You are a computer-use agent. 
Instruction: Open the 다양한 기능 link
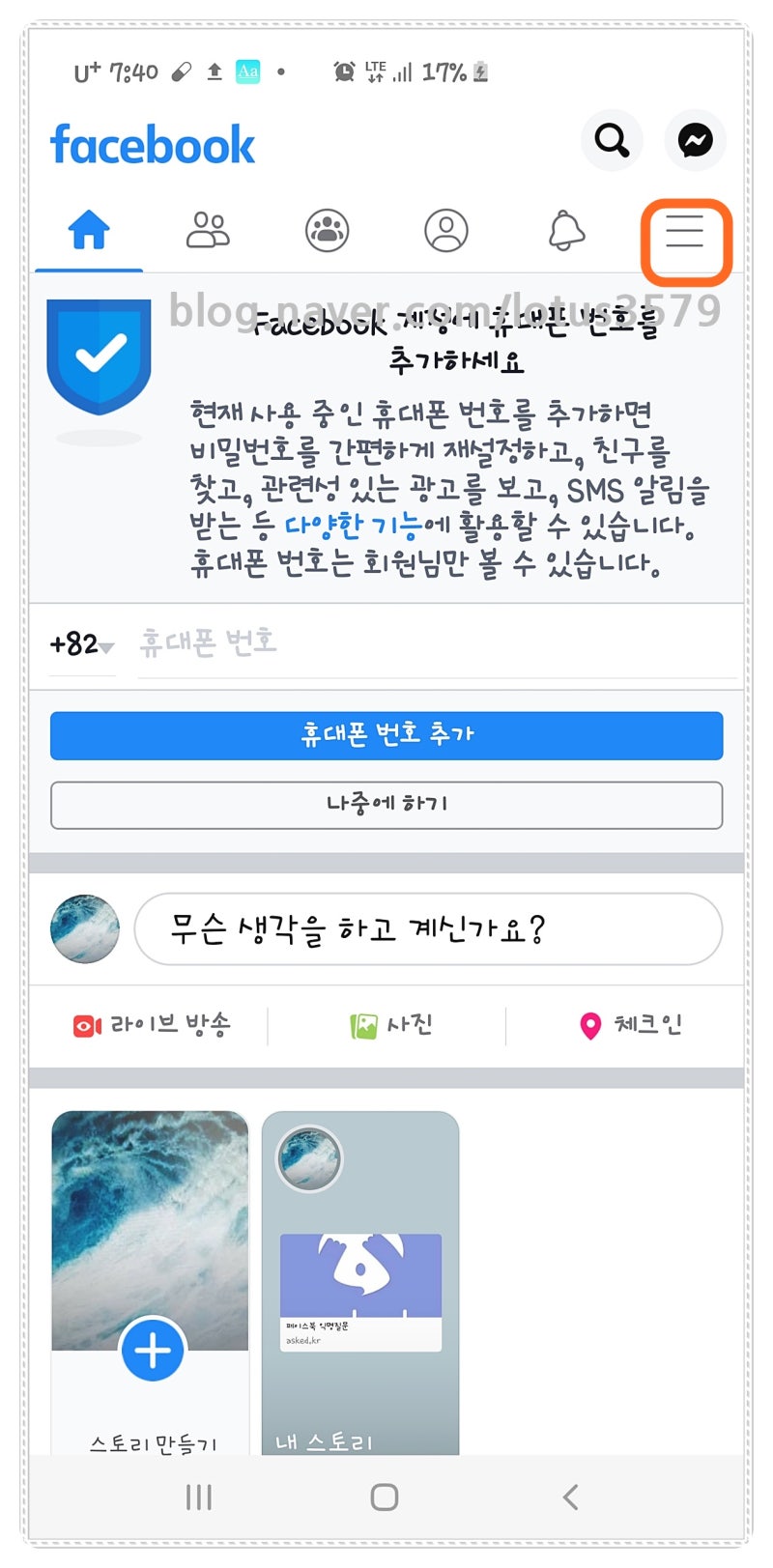tap(353, 527)
